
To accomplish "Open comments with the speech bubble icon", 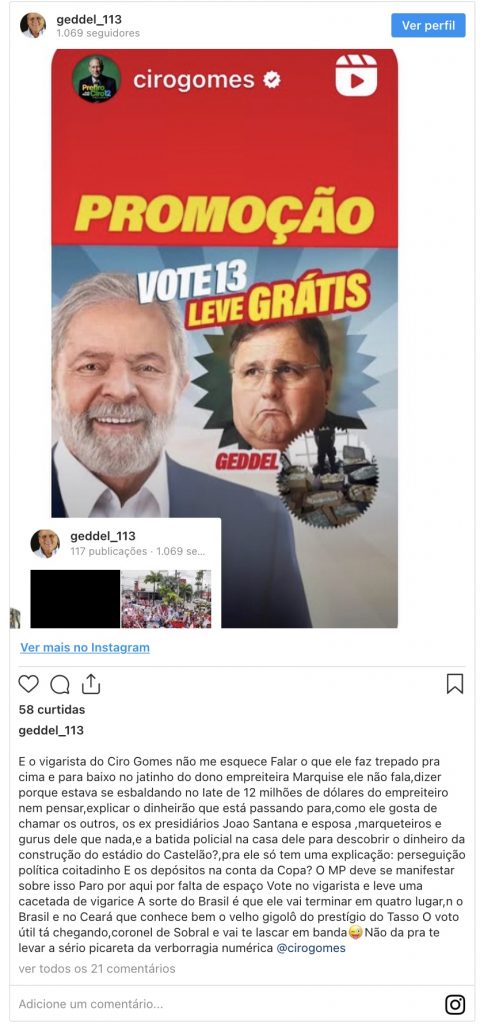I will pos(60,684).
